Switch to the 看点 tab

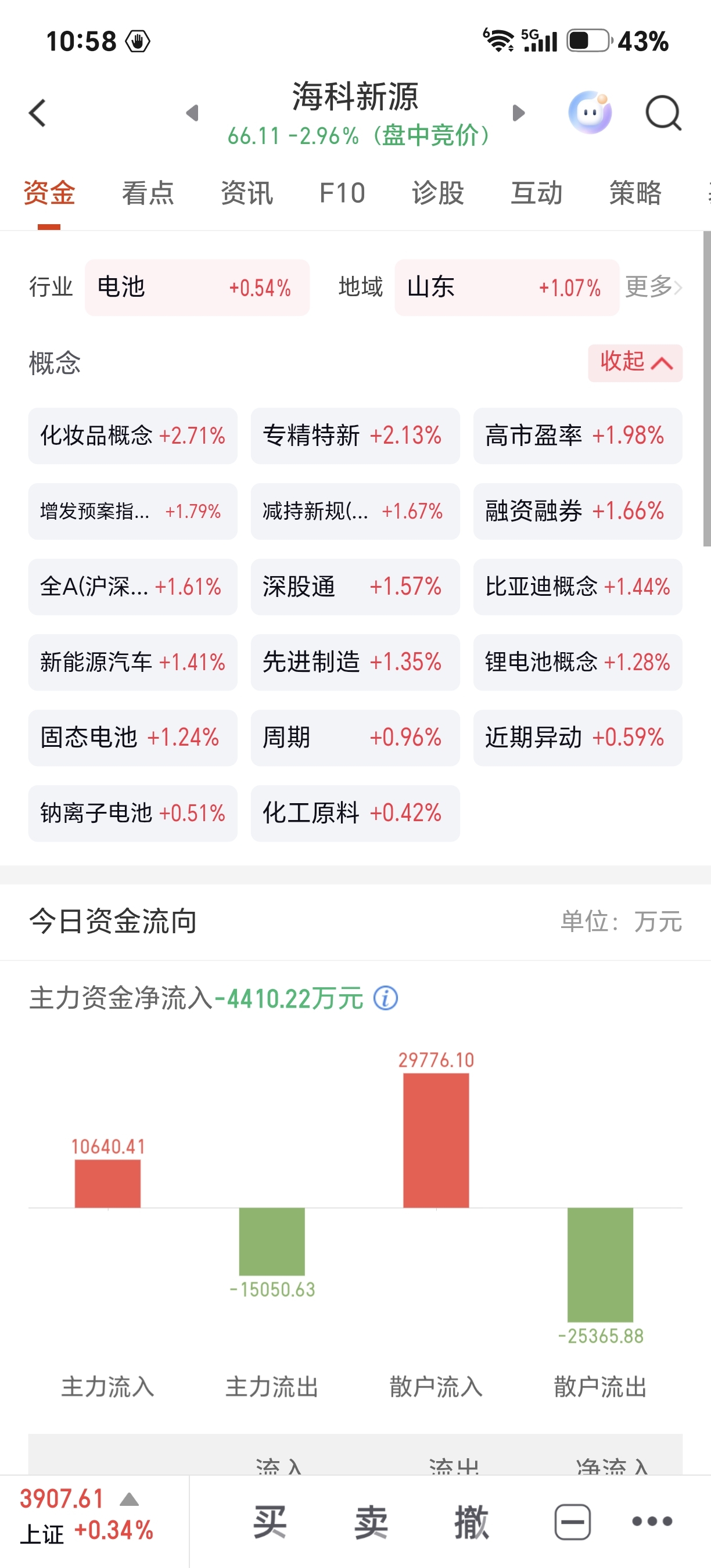coord(148,193)
